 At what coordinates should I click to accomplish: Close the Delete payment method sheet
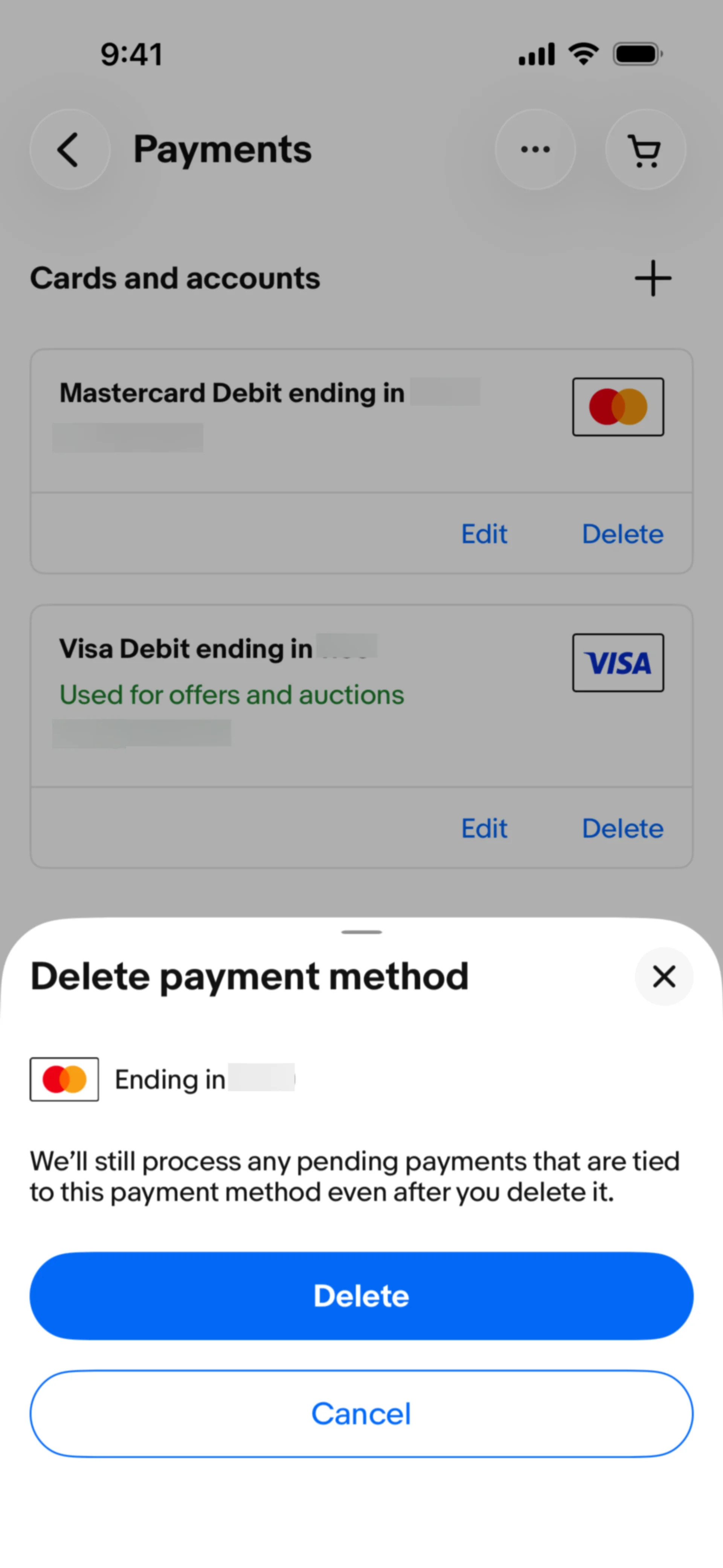(664, 977)
